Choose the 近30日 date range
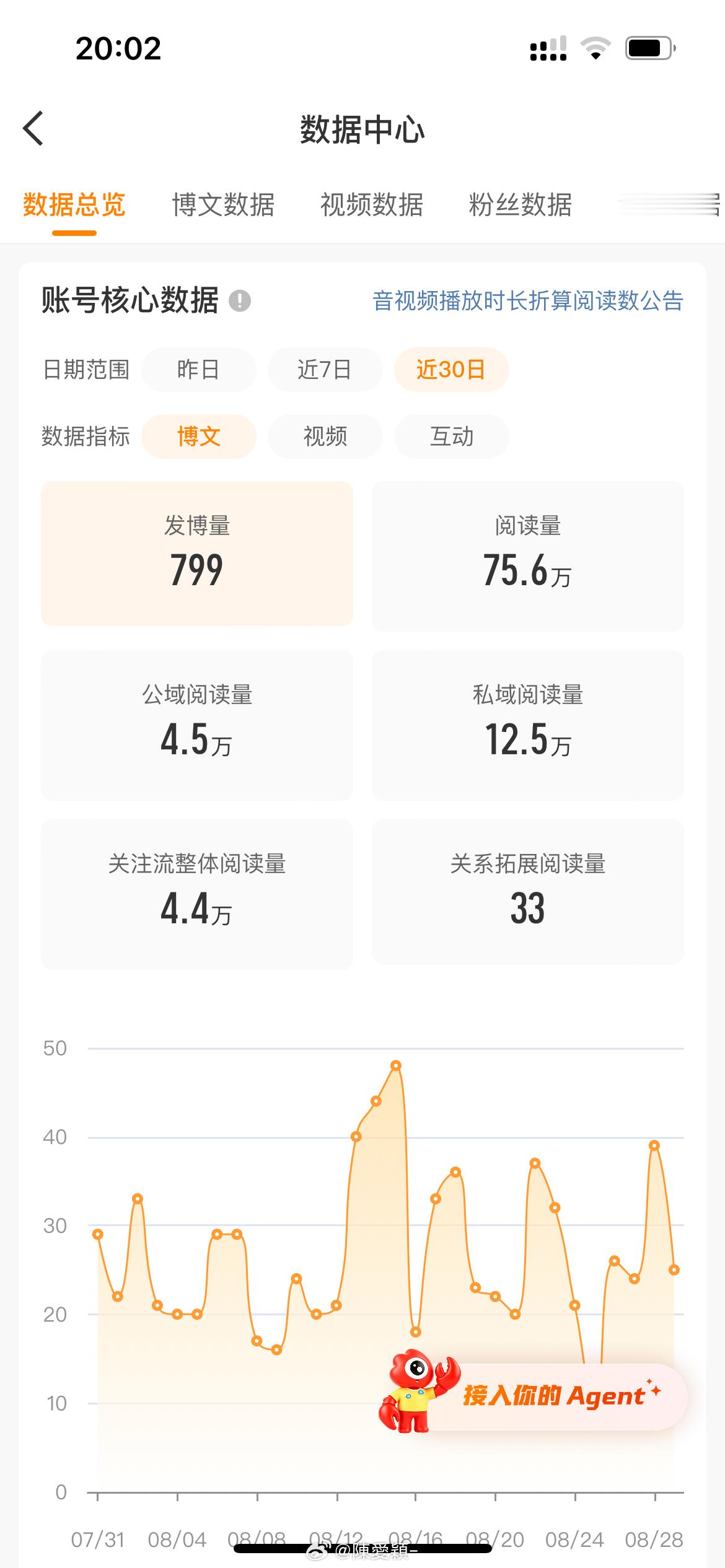 pyautogui.click(x=451, y=370)
